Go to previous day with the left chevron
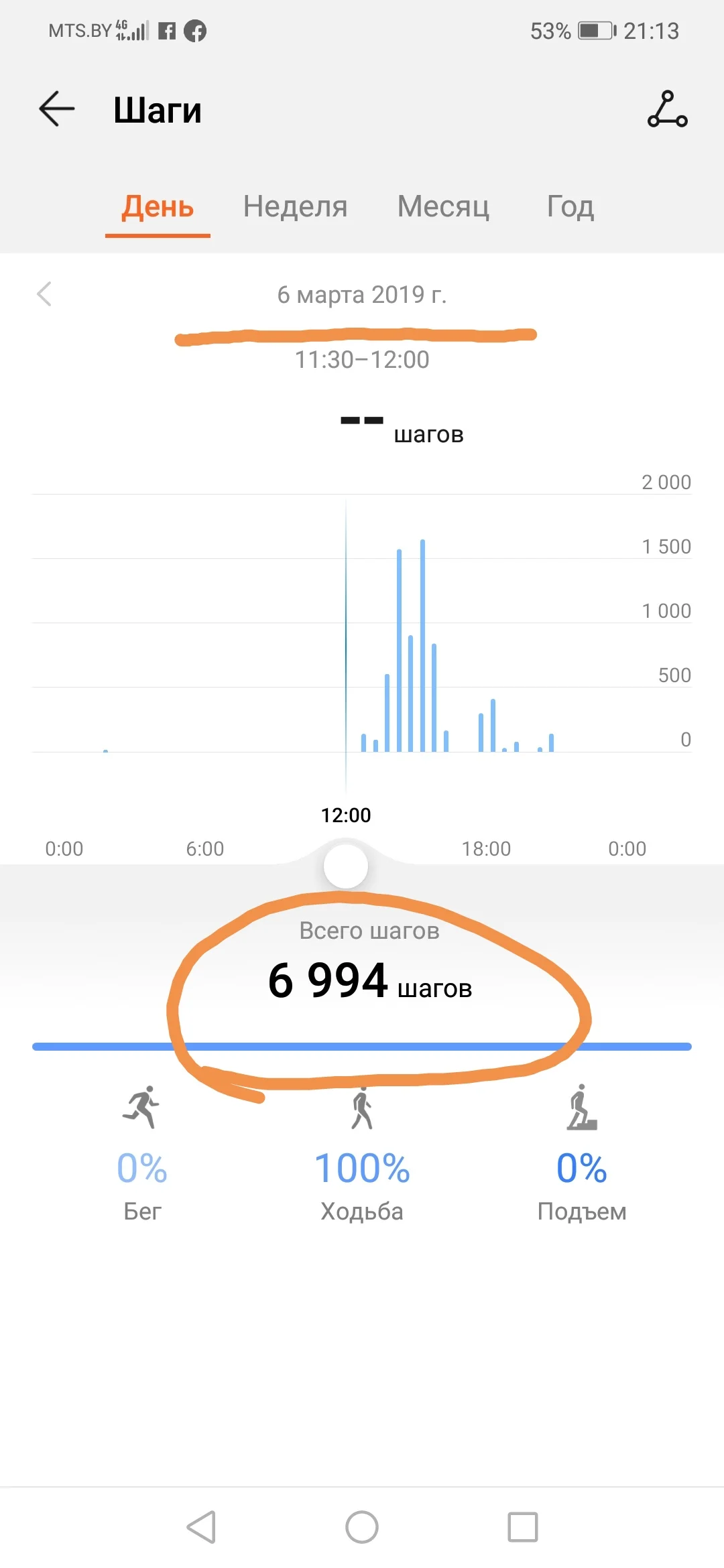 (x=44, y=295)
